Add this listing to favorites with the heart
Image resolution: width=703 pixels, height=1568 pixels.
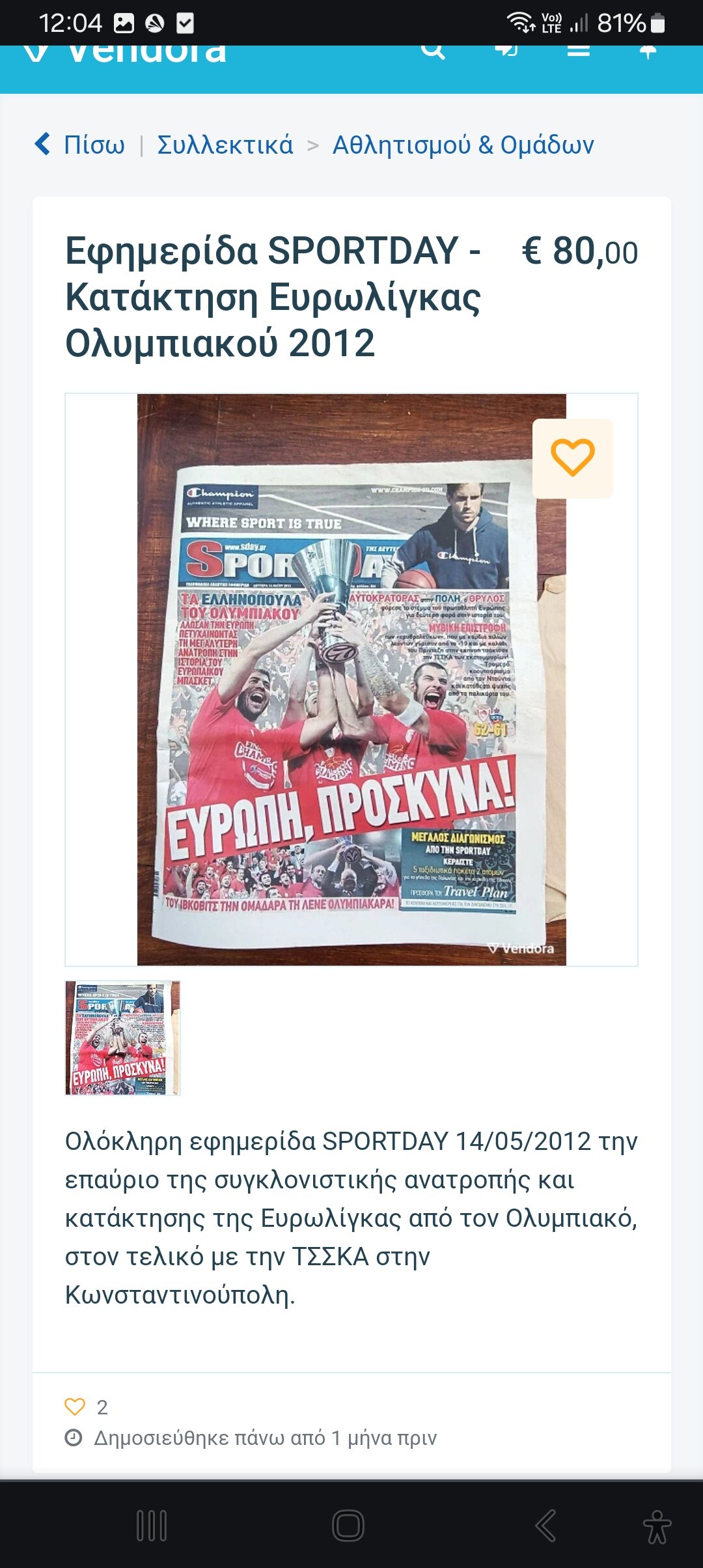tap(573, 458)
